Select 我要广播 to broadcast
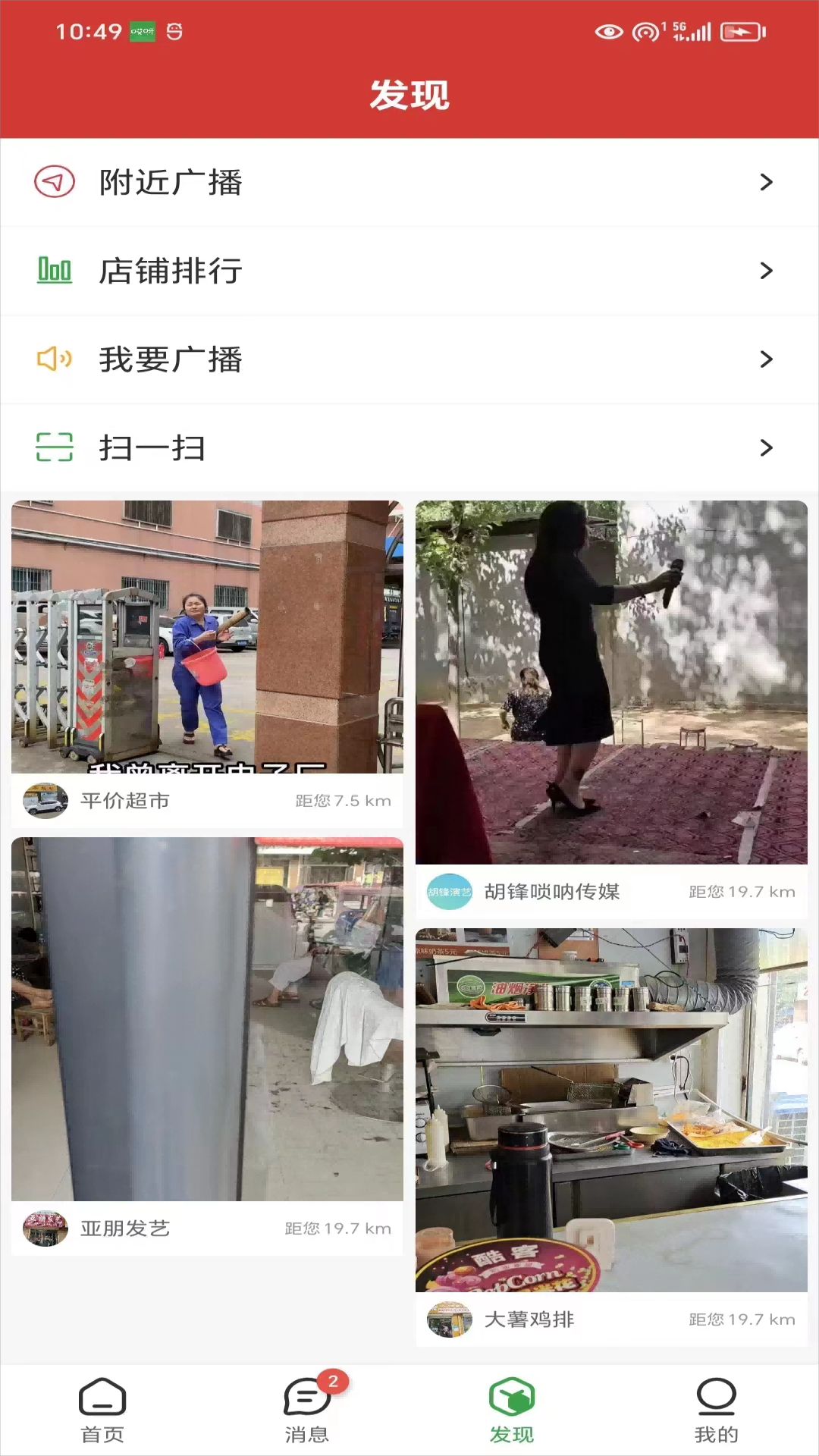This screenshot has height=1456, width=819. coord(409,359)
